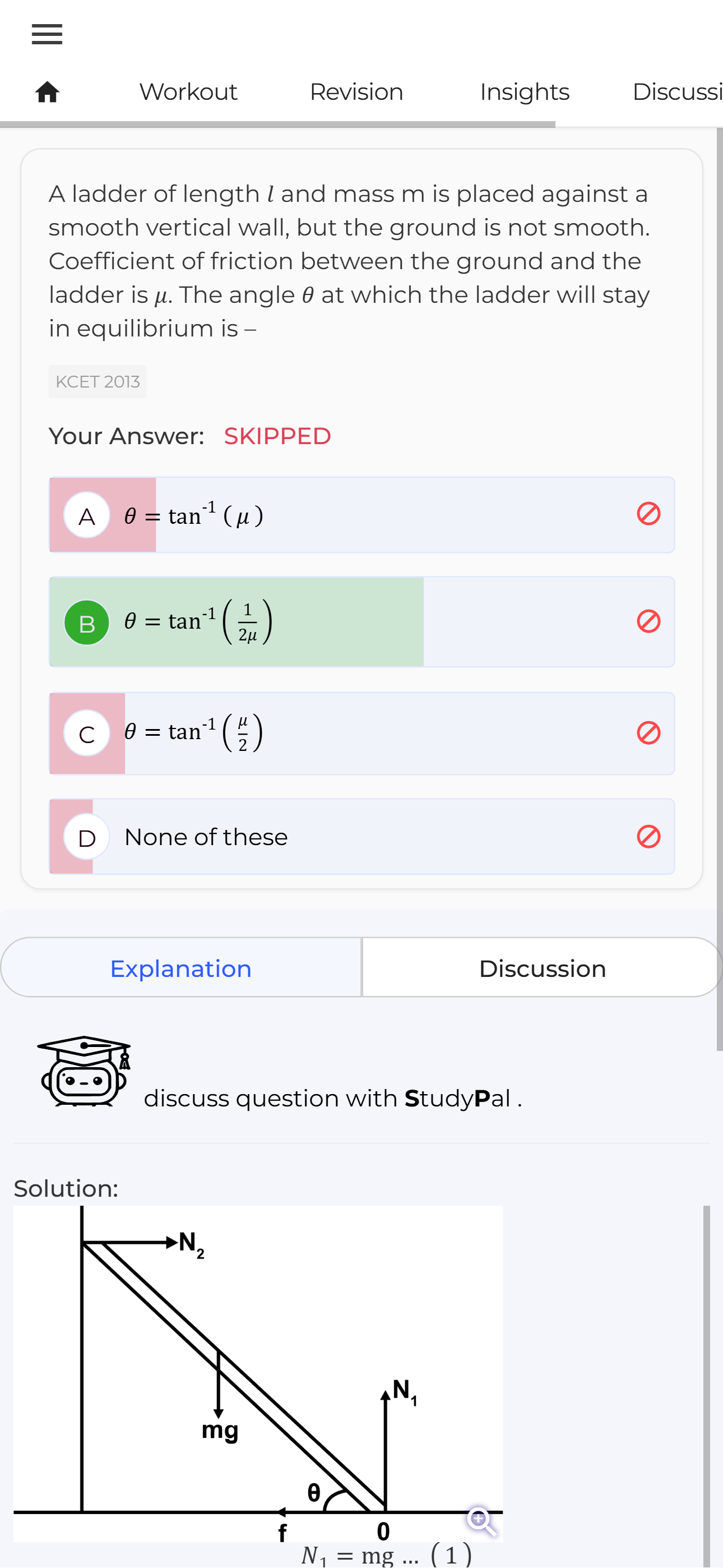723x1568 pixels.
Task: Switch to the Workout tab
Action: coord(188,93)
